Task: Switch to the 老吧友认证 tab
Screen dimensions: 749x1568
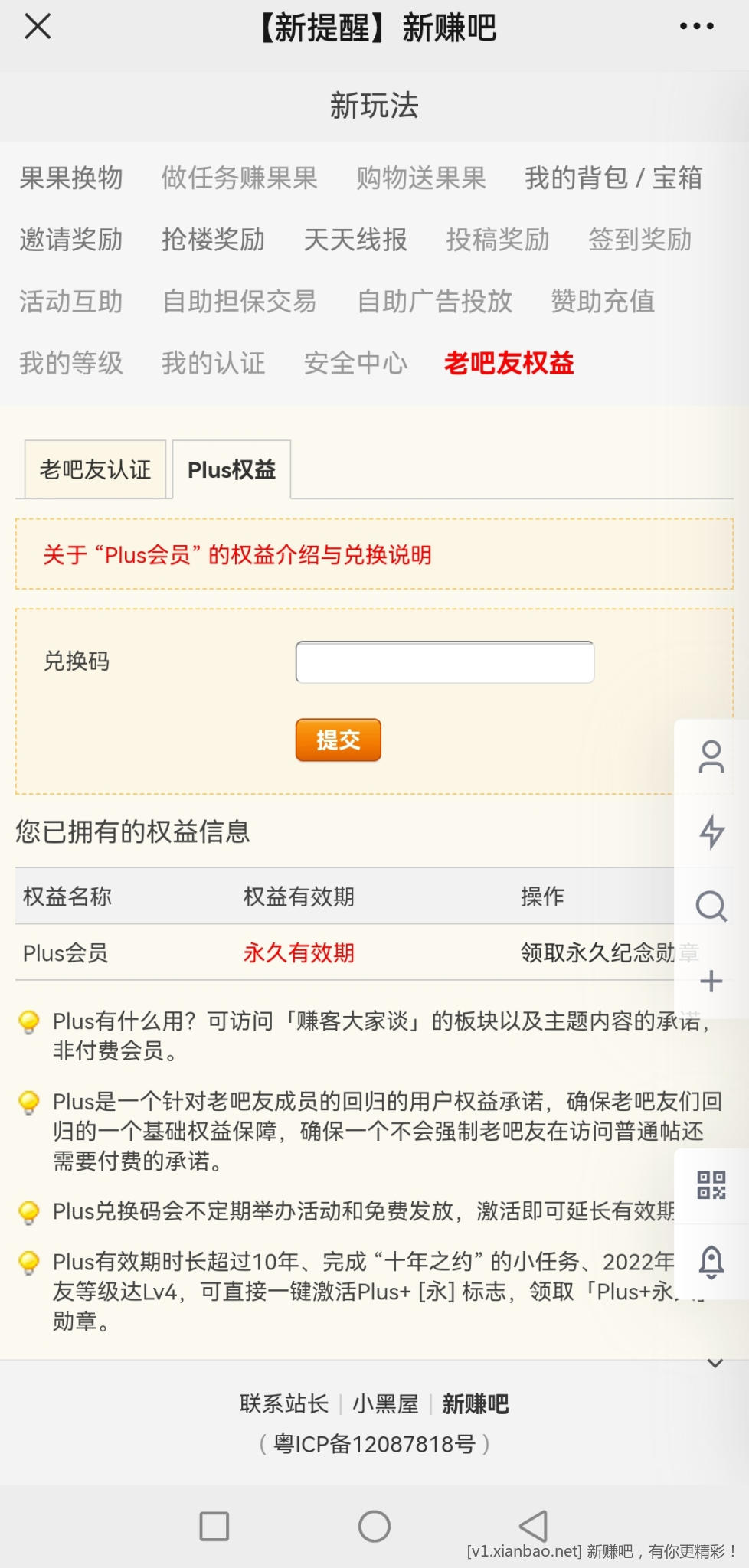Action: click(x=96, y=469)
